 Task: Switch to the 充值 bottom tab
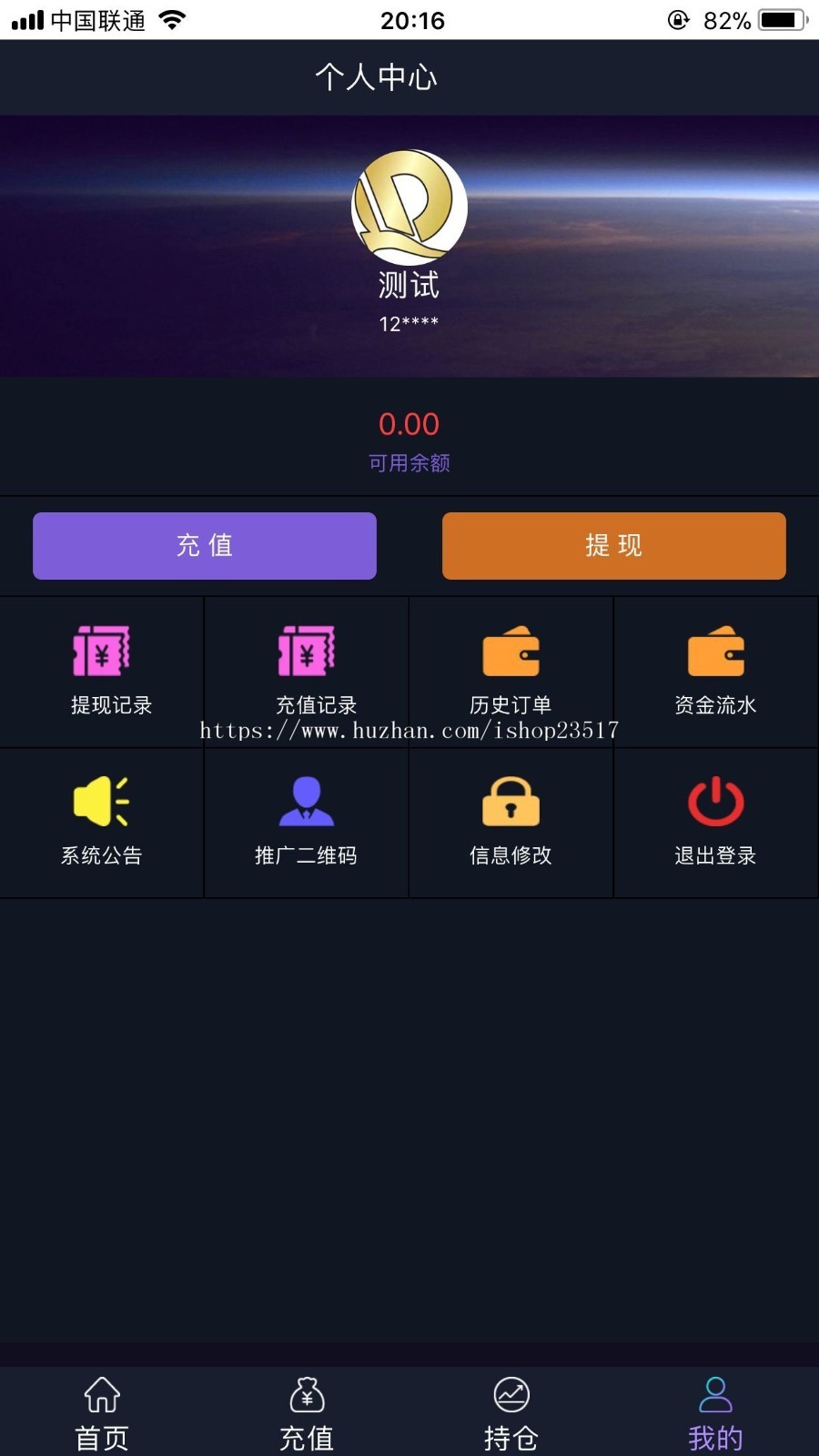pos(307,1412)
